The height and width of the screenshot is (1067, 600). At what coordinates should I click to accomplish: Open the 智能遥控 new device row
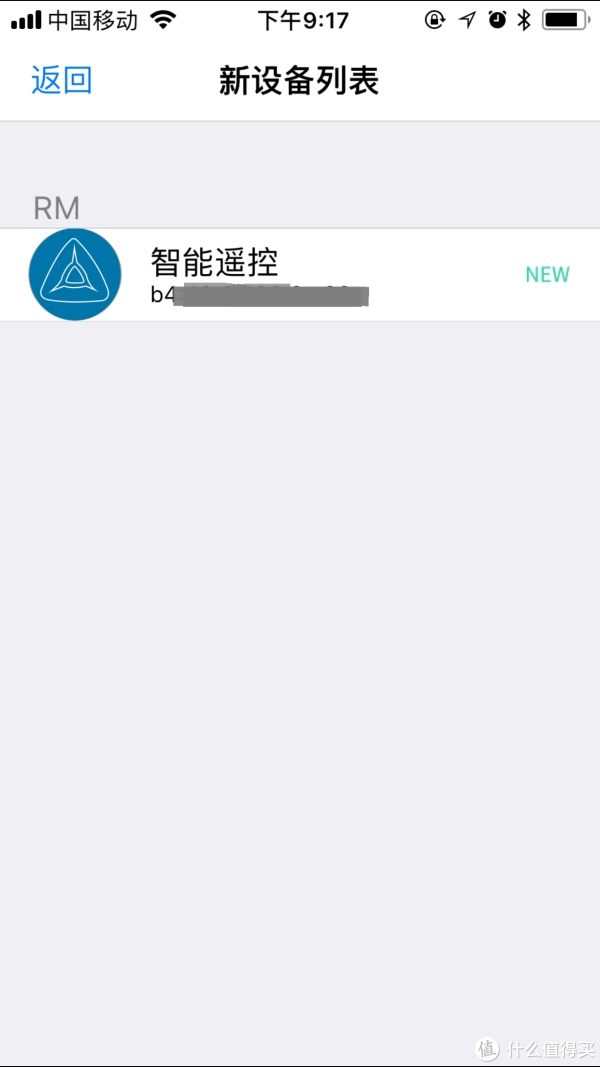[x=300, y=275]
